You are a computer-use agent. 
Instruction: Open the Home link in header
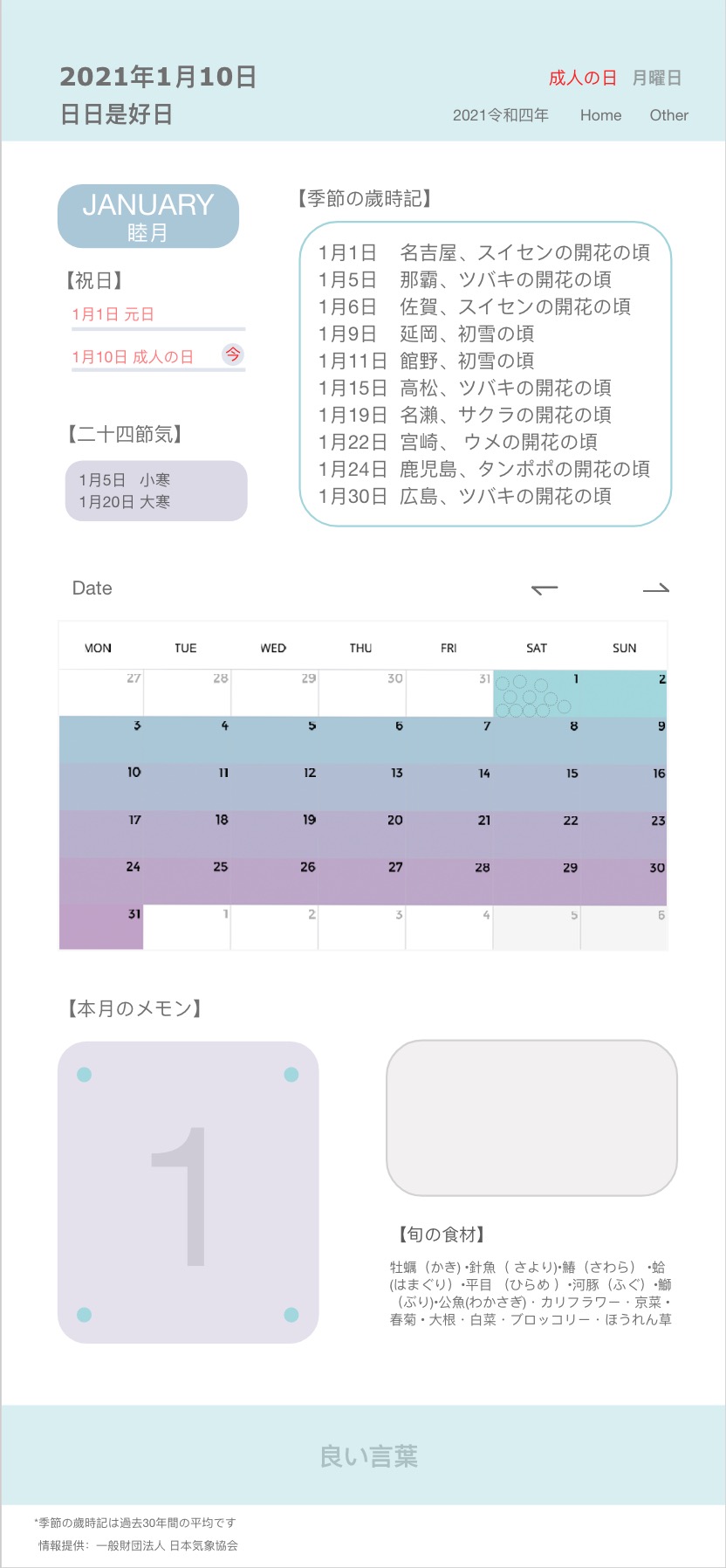(600, 115)
